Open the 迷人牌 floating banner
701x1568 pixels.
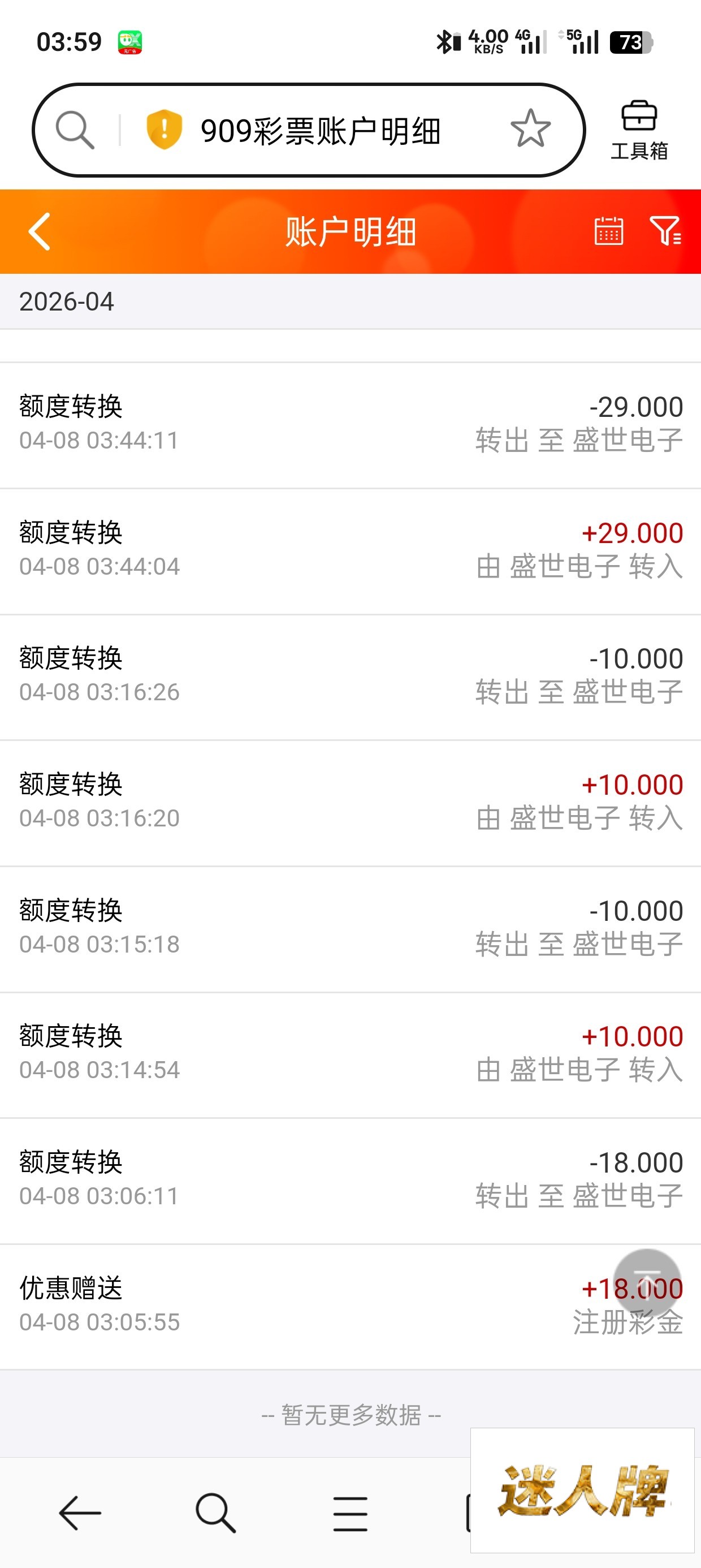click(582, 1490)
